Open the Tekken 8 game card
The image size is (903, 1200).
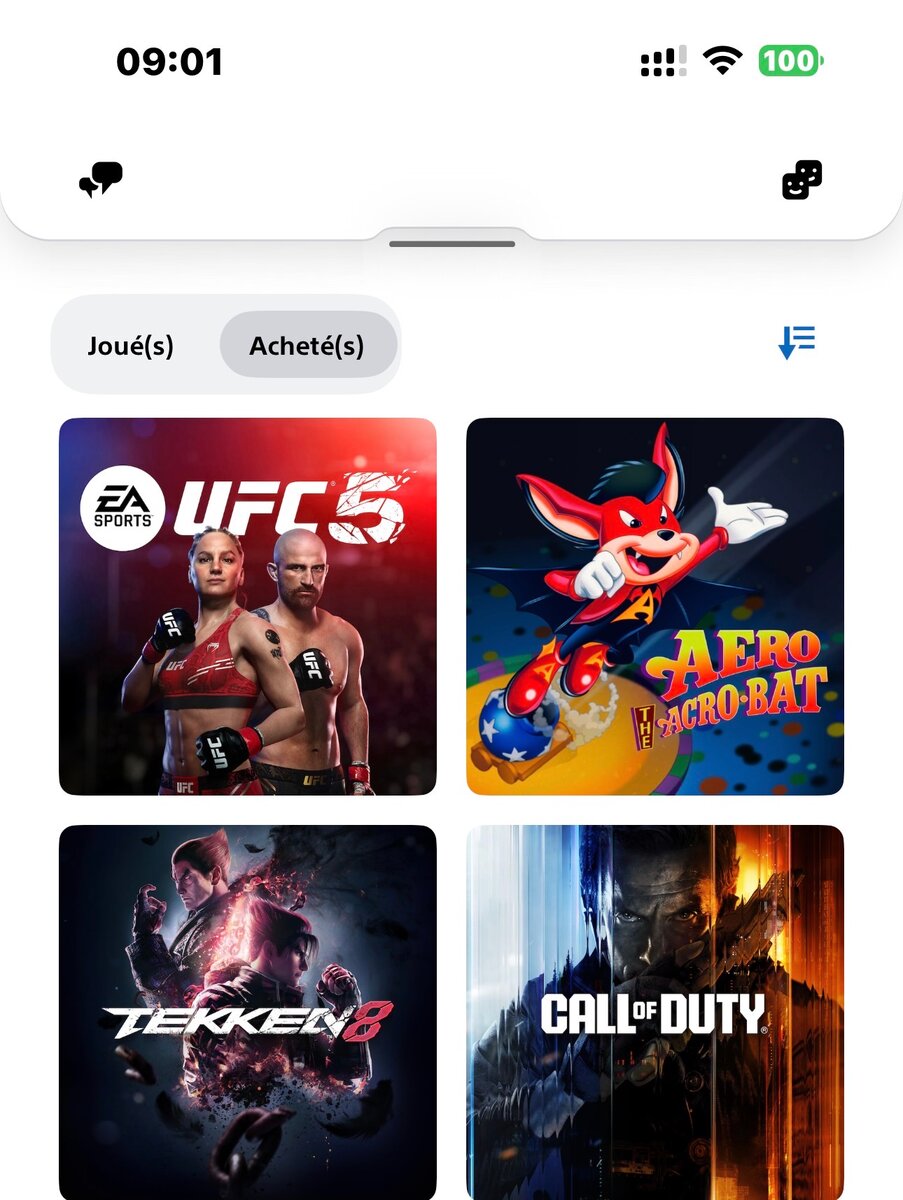(248, 1010)
